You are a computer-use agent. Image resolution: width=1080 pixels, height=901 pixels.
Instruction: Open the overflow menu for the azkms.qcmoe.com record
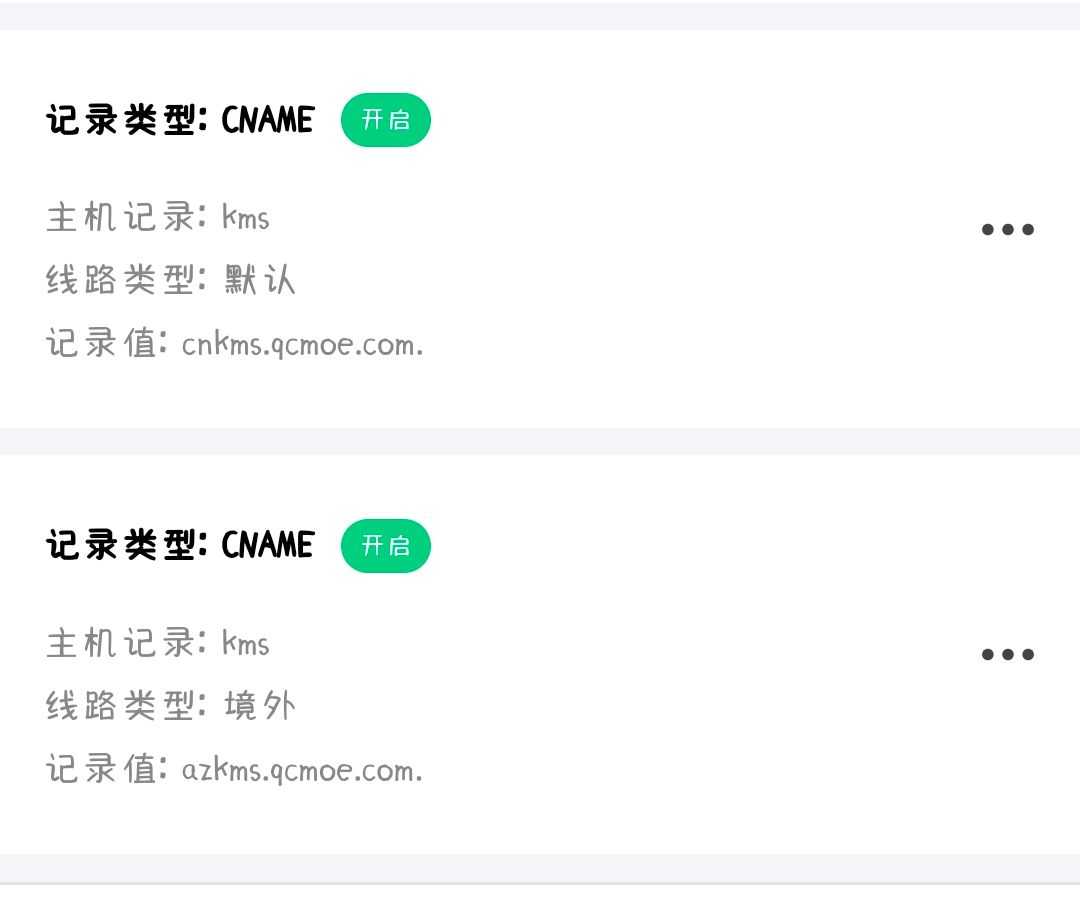pyautogui.click(x=1007, y=655)
